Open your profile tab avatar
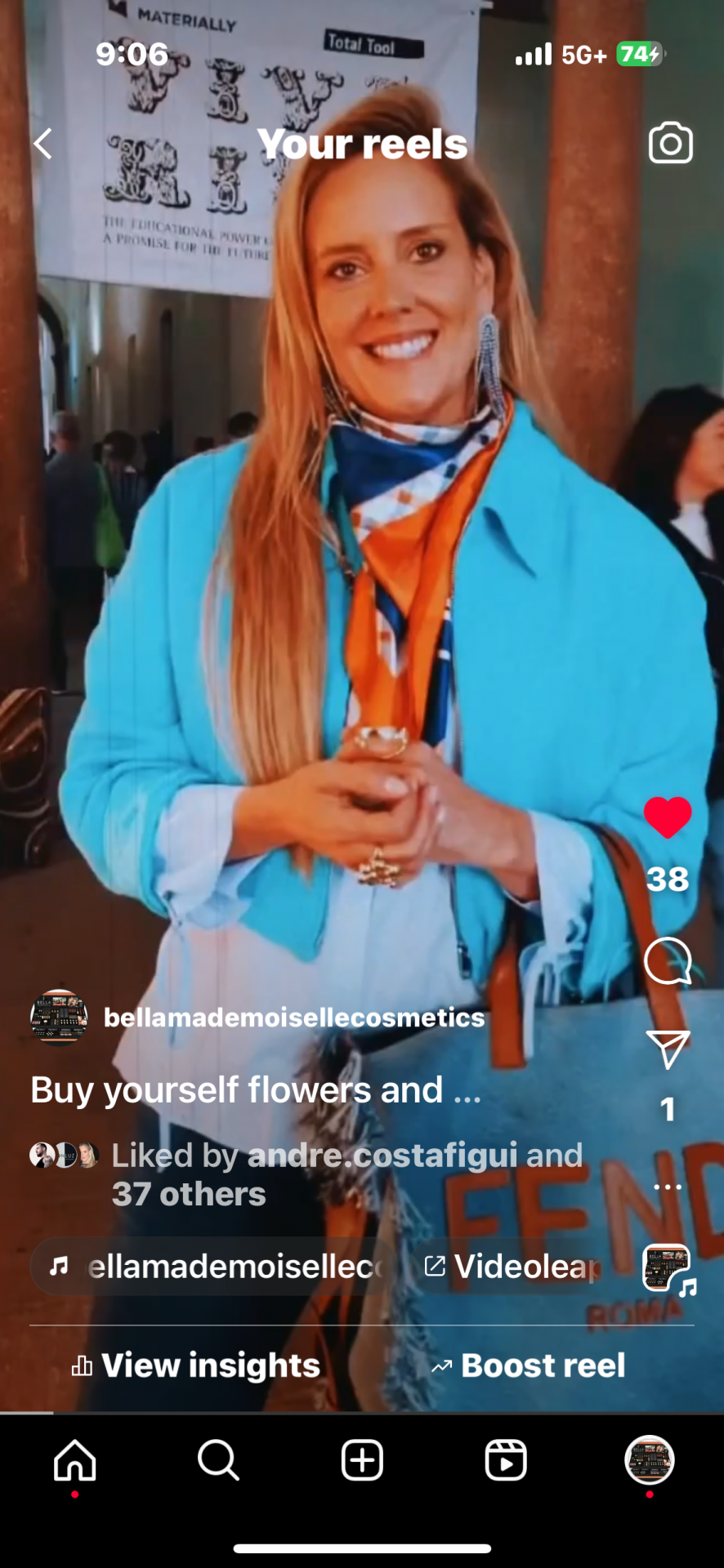Image resolution: width=724 pixels, height=1568 pixels. point(650,1460)
